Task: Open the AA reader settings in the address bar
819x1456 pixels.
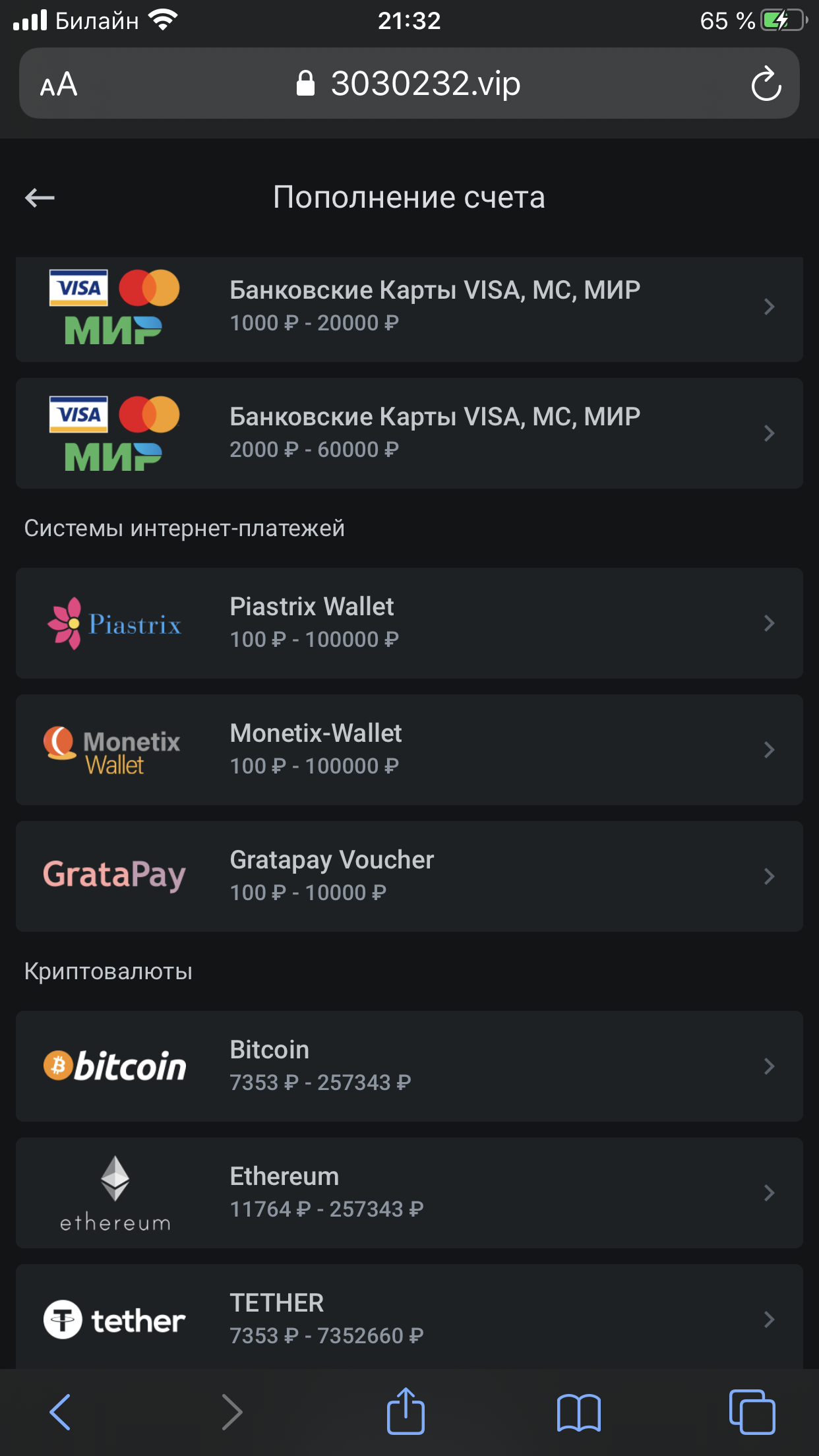Action: click(59, 84)
